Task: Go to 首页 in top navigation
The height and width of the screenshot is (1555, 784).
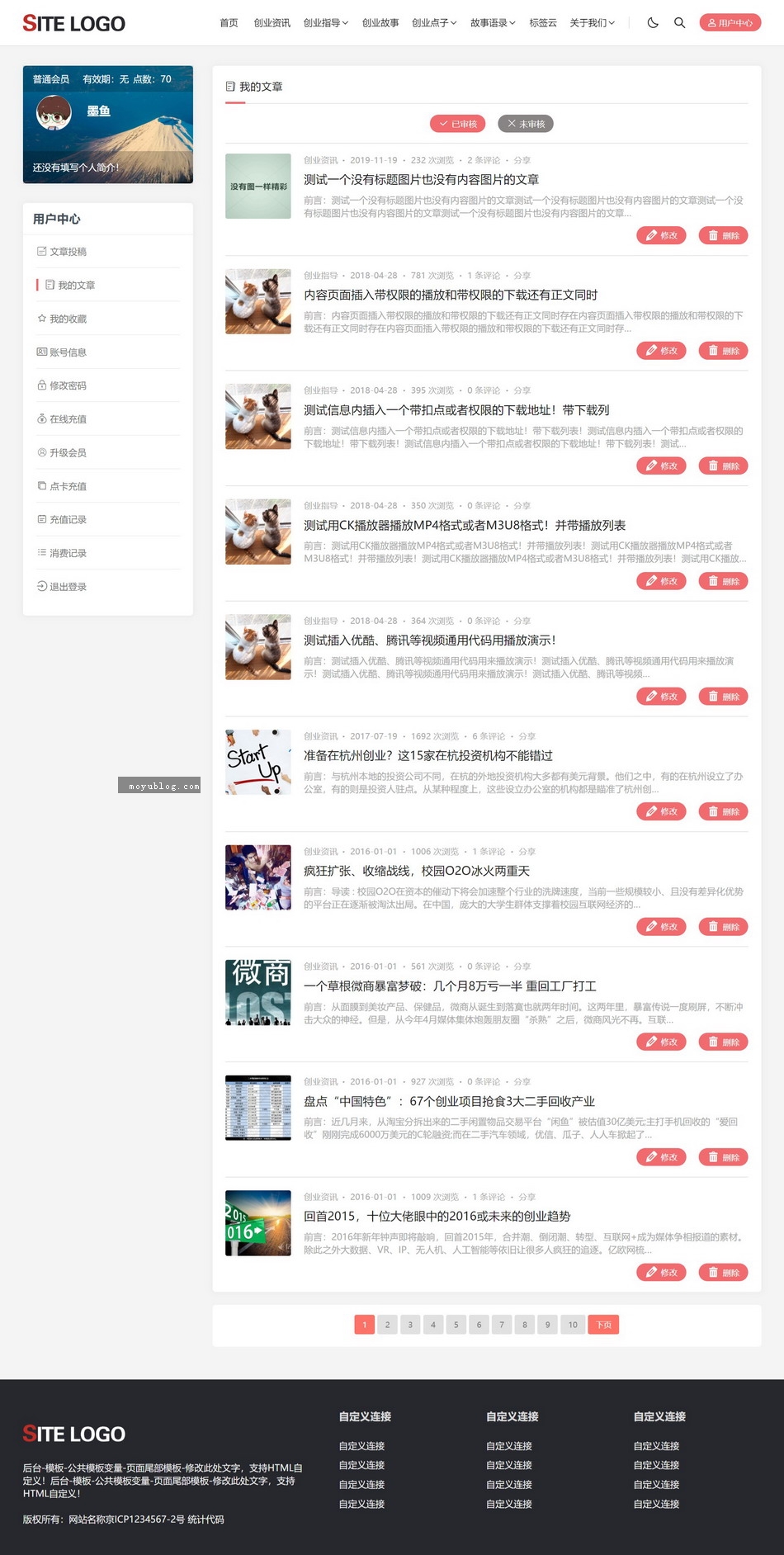Action: coord(229,23)
